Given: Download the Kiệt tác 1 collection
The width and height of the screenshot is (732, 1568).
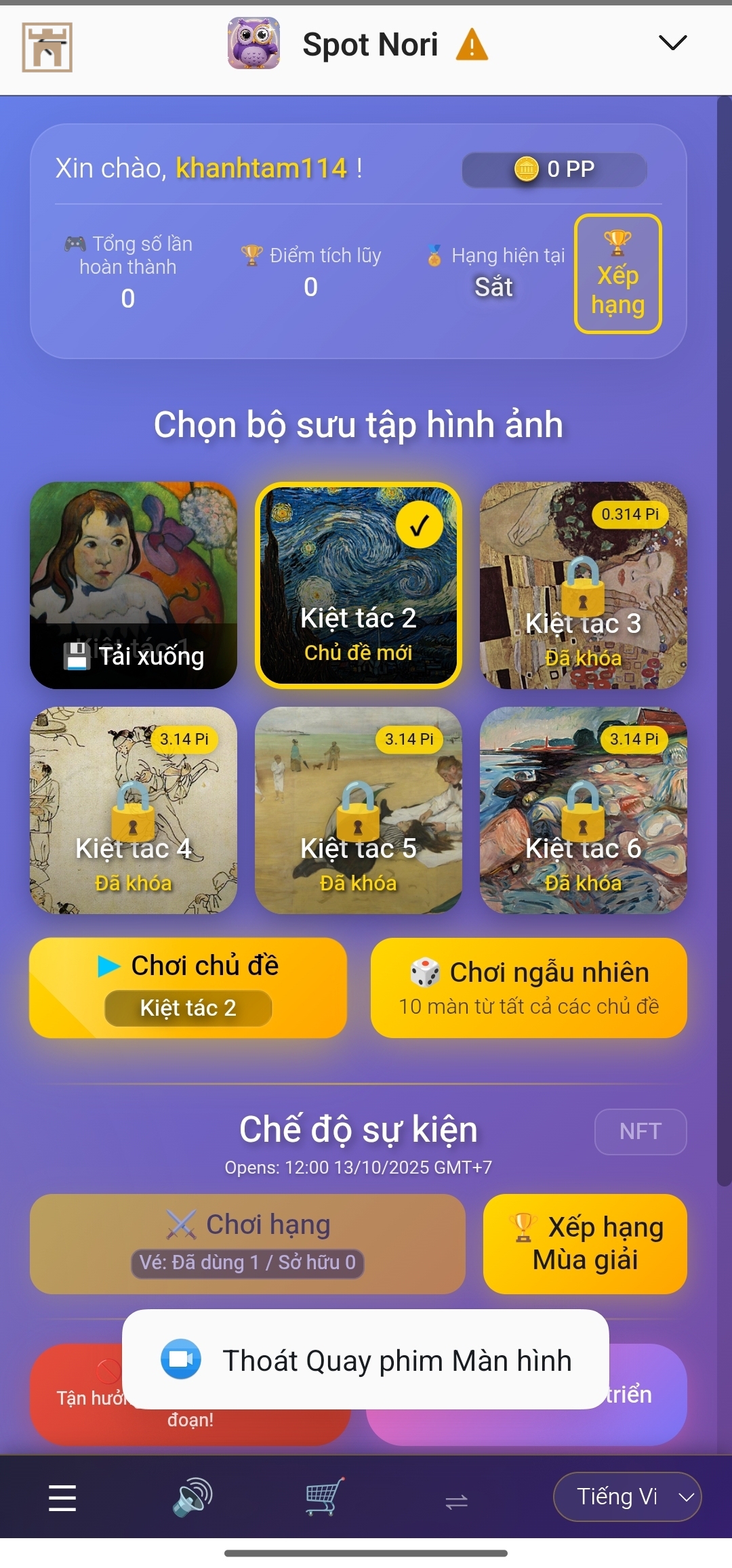Looking at the screenshot, I should click(x=134, y=655).
